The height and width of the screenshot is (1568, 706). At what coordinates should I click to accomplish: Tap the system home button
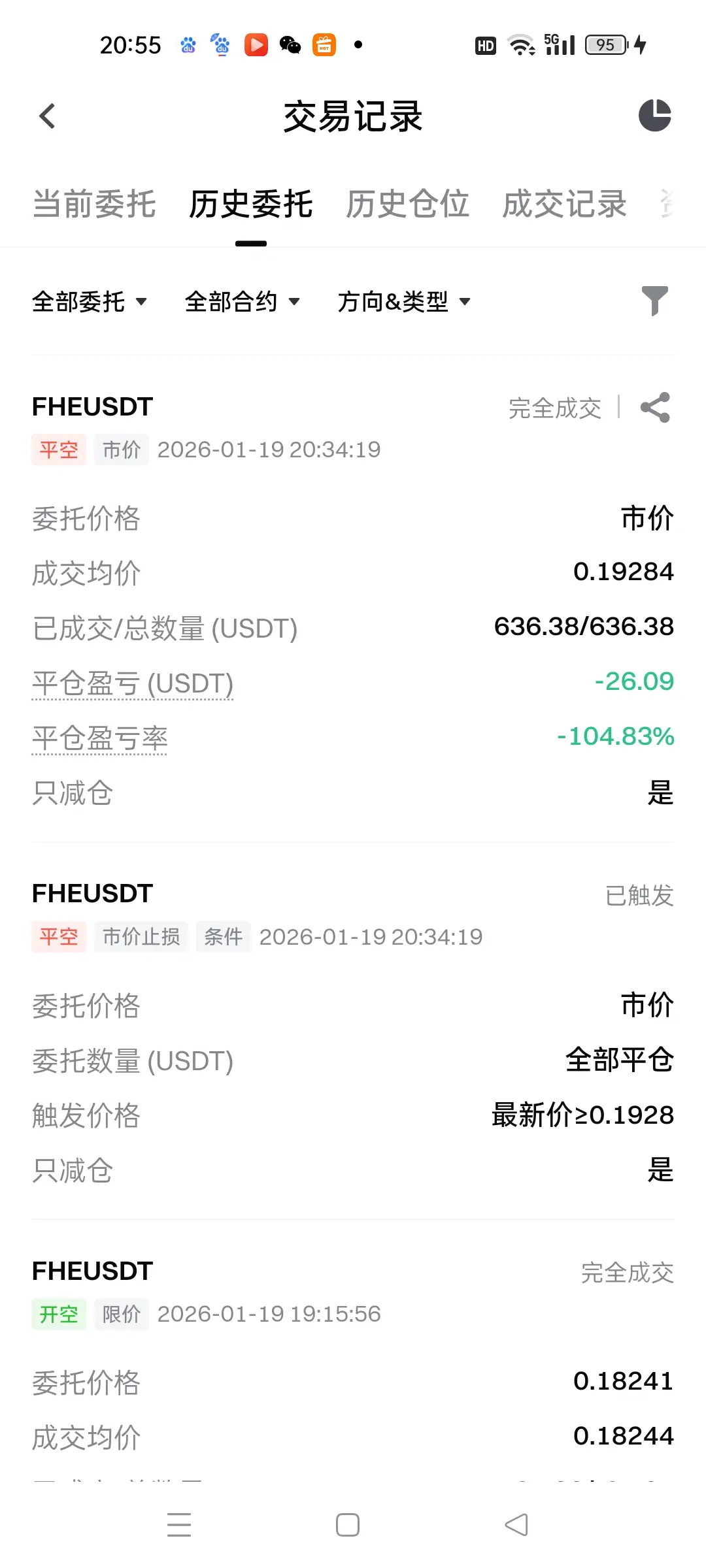point(348,1525)
